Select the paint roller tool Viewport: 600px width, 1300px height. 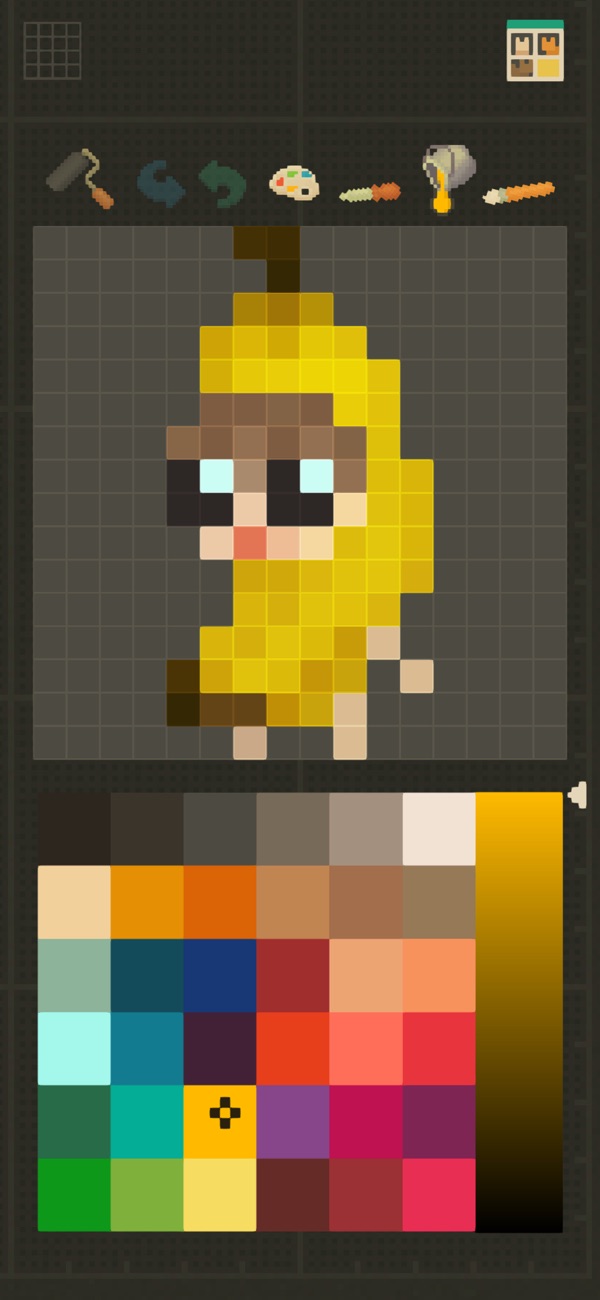[80, 178]
